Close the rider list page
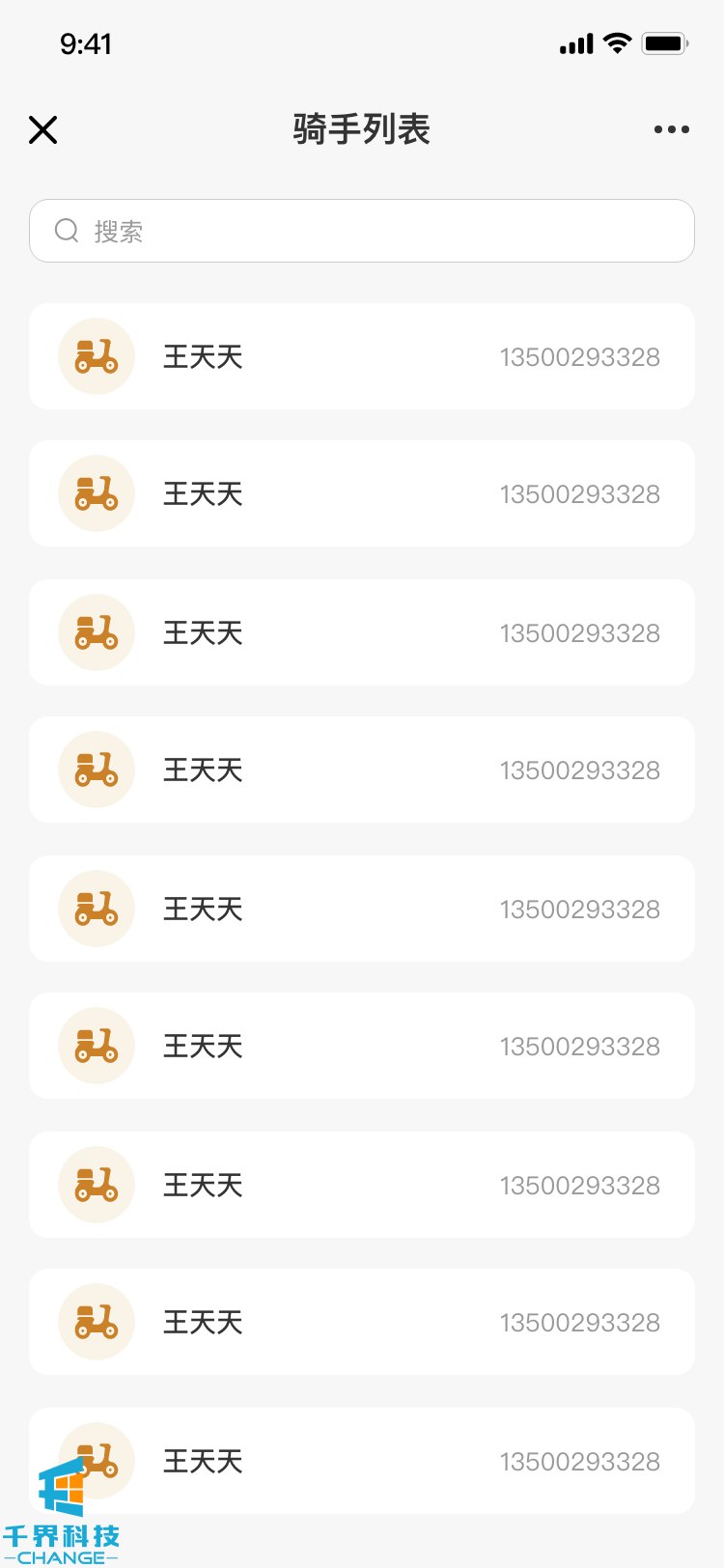Screen dimensions: 724x1568 point(43,129)
